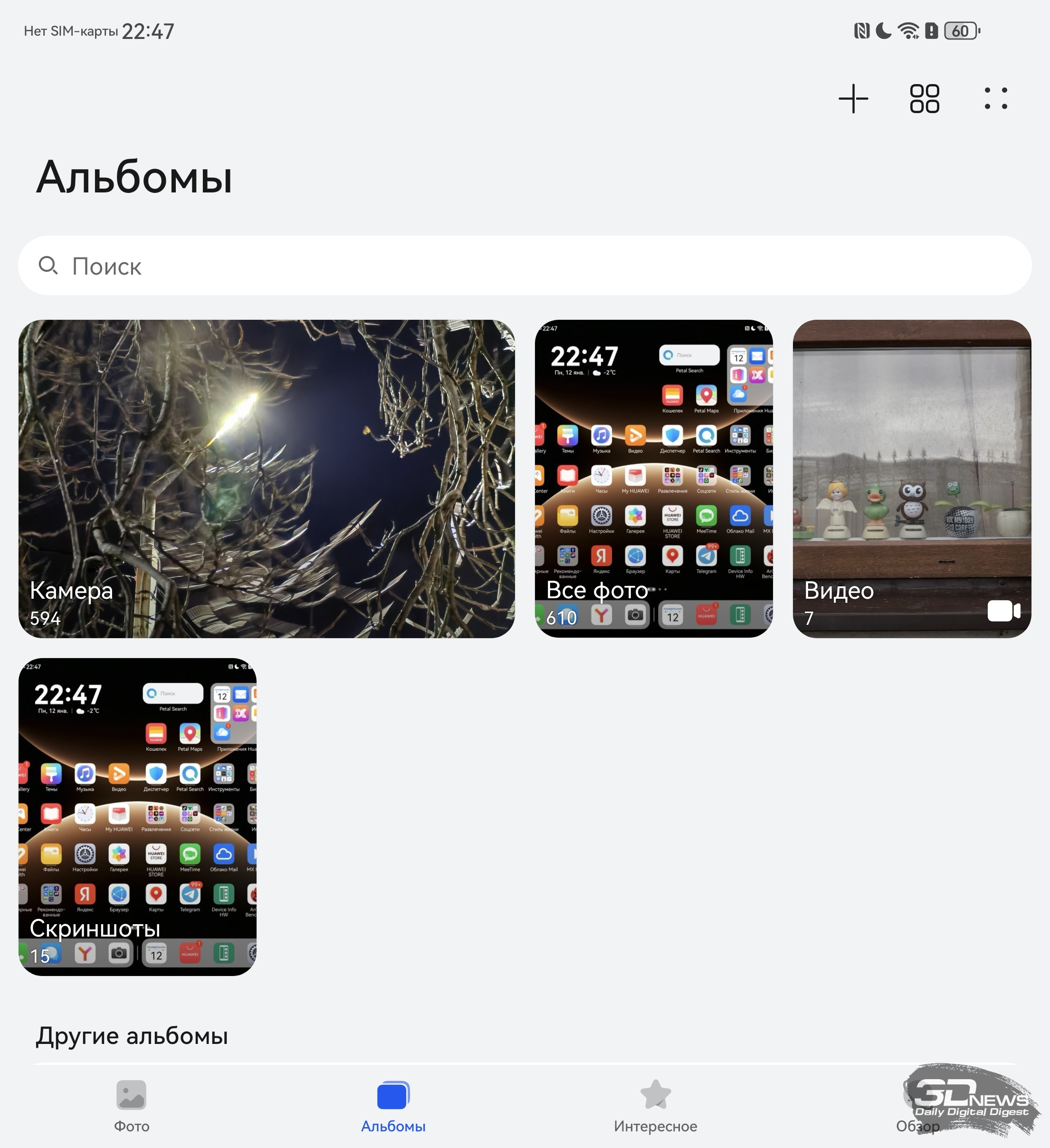This screenshot has width=1050, height=1148.
Task: Switch to the Фото tab
Action: (x=132, y=1106)
